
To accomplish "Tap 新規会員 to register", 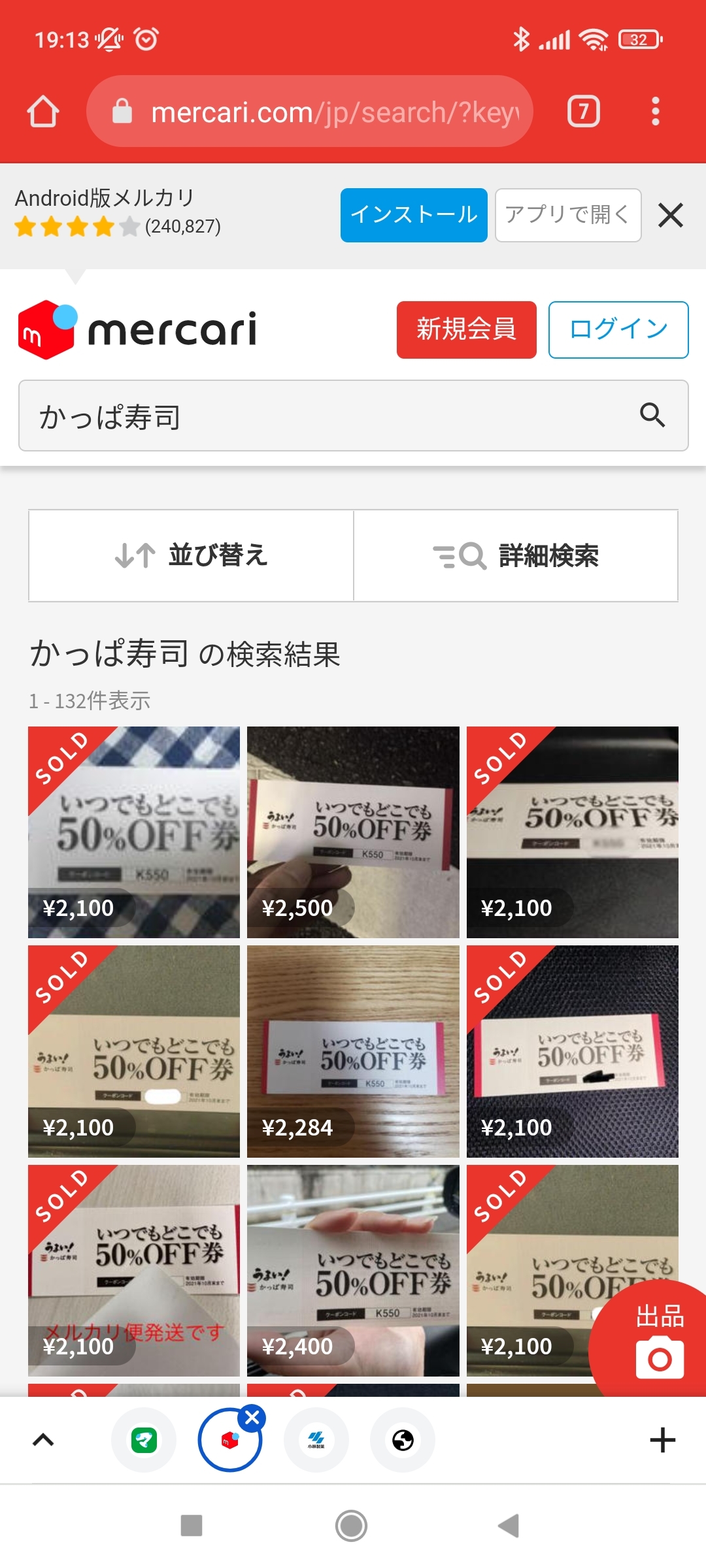I will coord(466,329).
